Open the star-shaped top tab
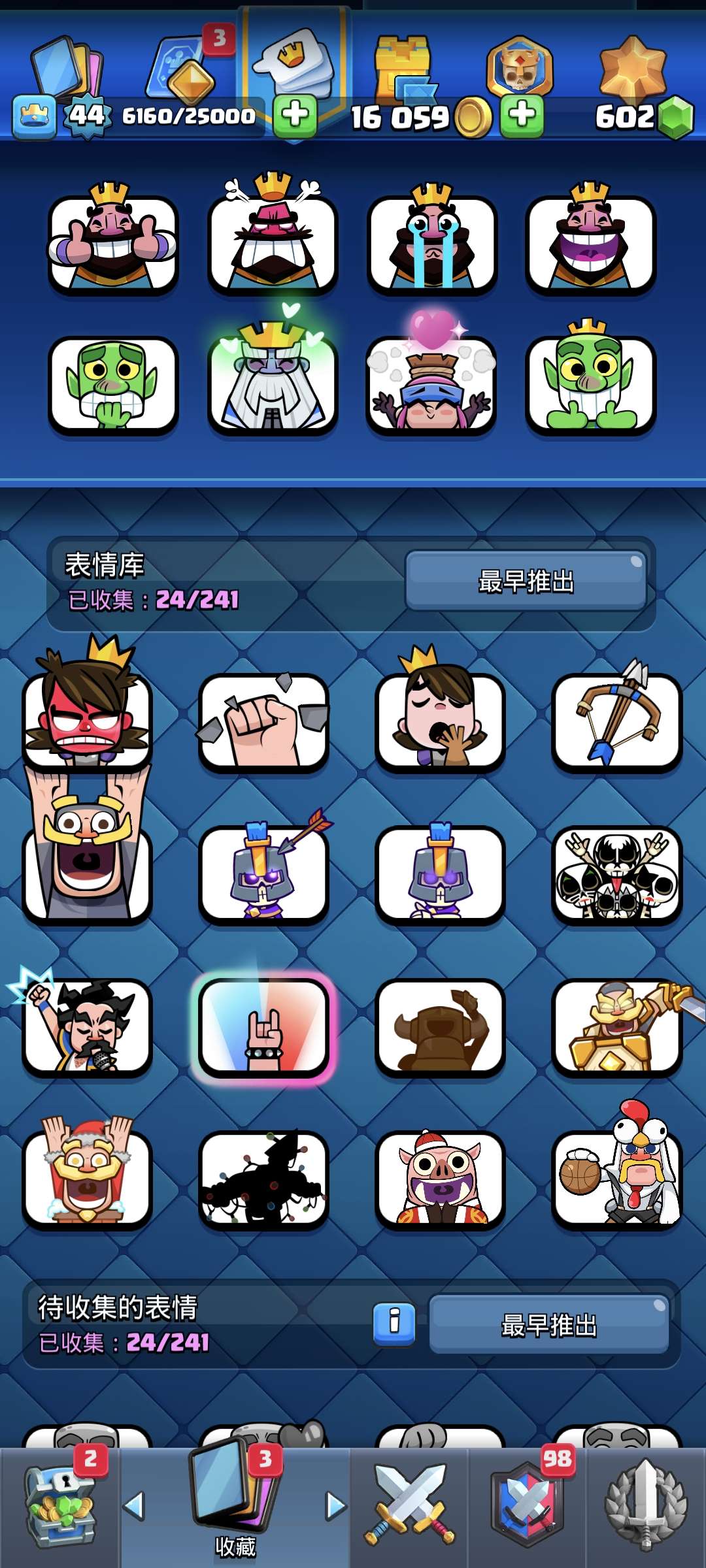Viewport: 706px width, 1568px height. click(632, 69)
